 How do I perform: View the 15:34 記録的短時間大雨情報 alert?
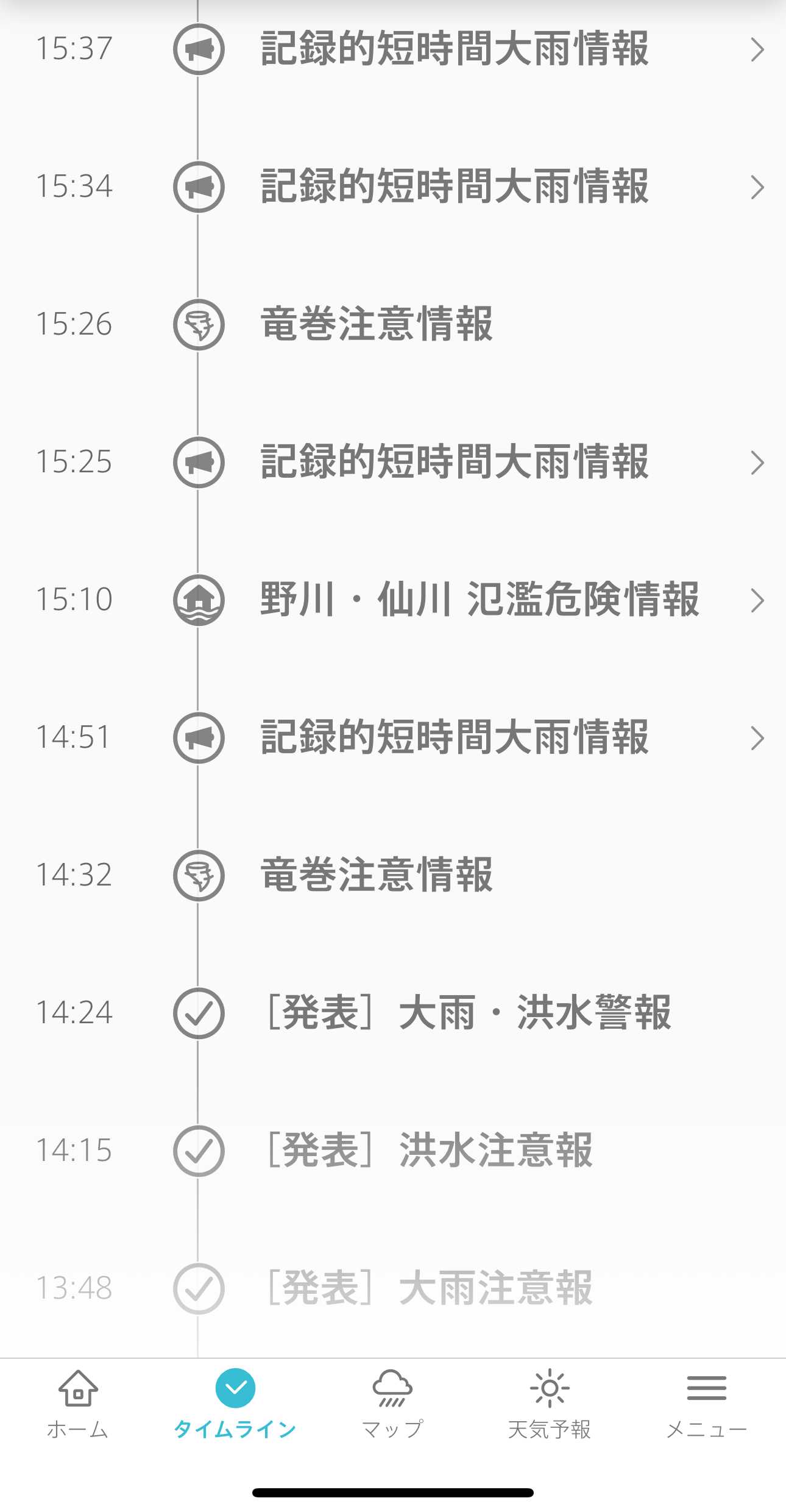pyautogui.click(x=454, y=186)
